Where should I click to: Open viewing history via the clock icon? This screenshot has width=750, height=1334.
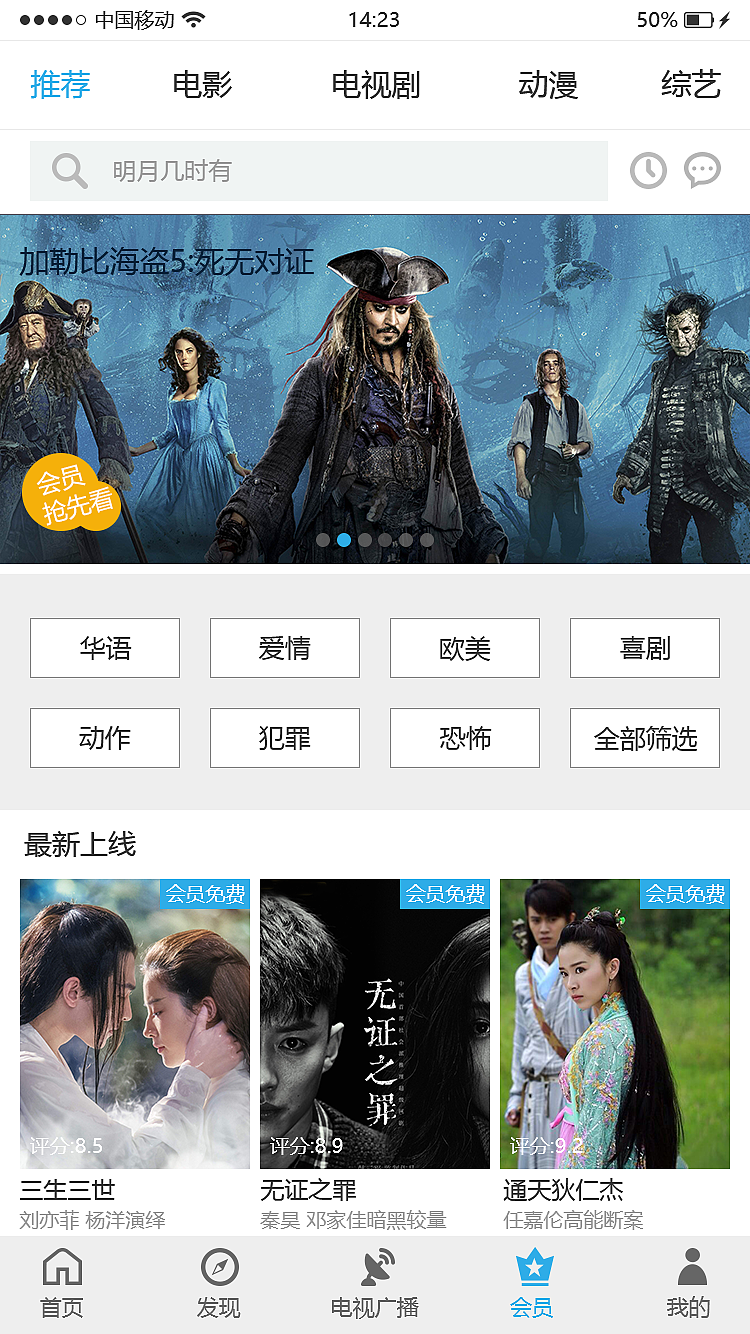coord(648,170)
